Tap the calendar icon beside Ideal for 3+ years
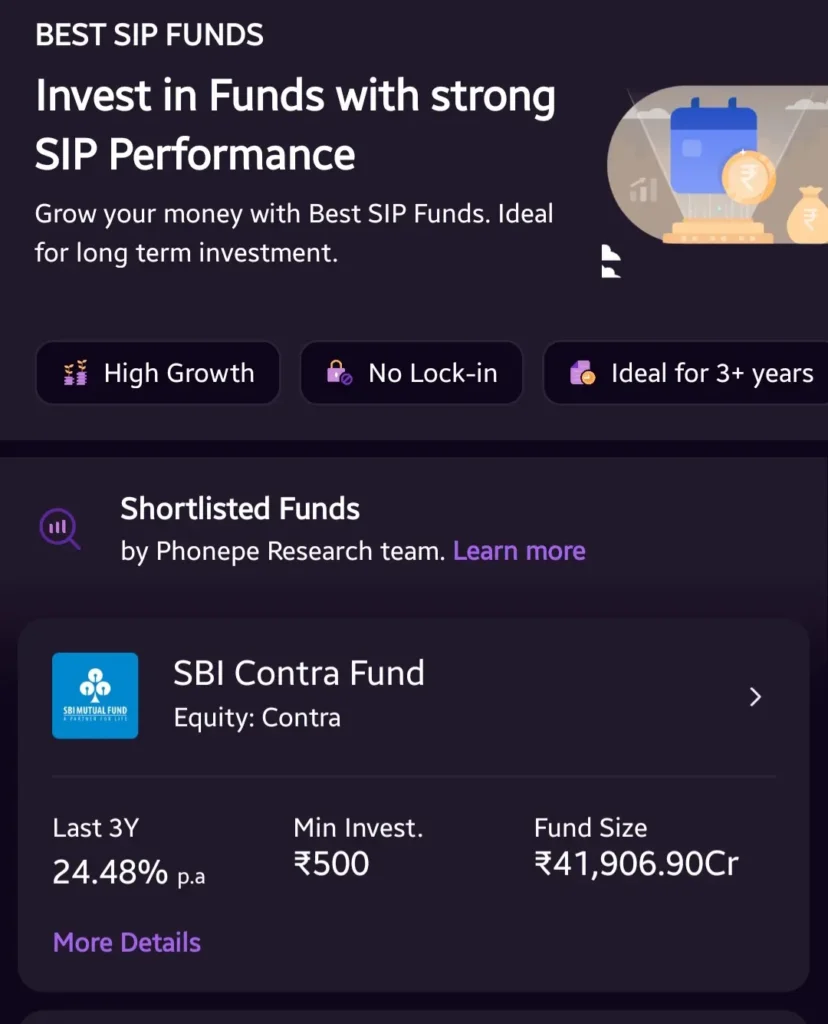Image resolution: width=828 pixels, height=1024 pixels. (x=582, y=372)
